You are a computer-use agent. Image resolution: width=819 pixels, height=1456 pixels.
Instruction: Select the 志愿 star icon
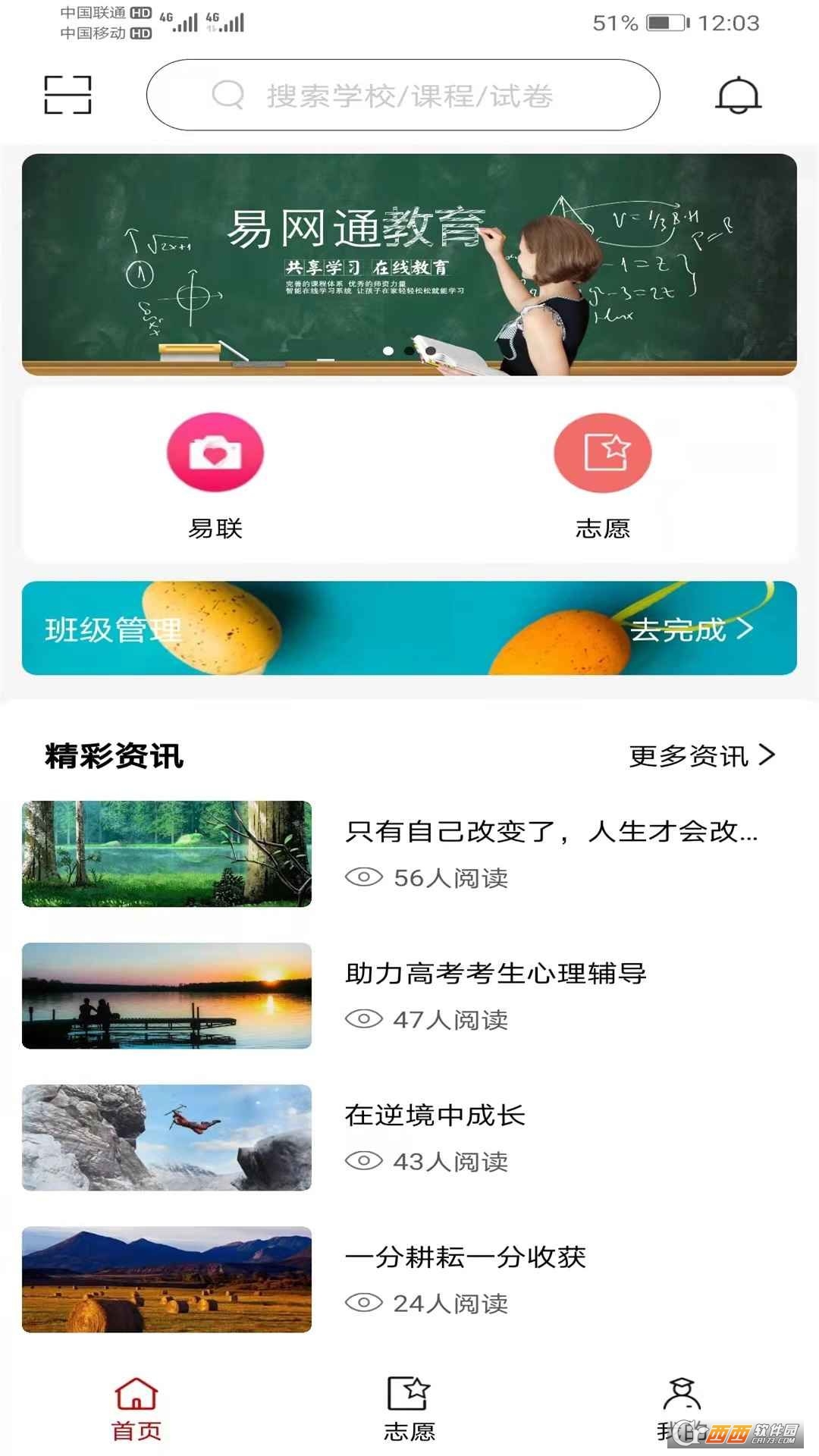coord(603,451)
